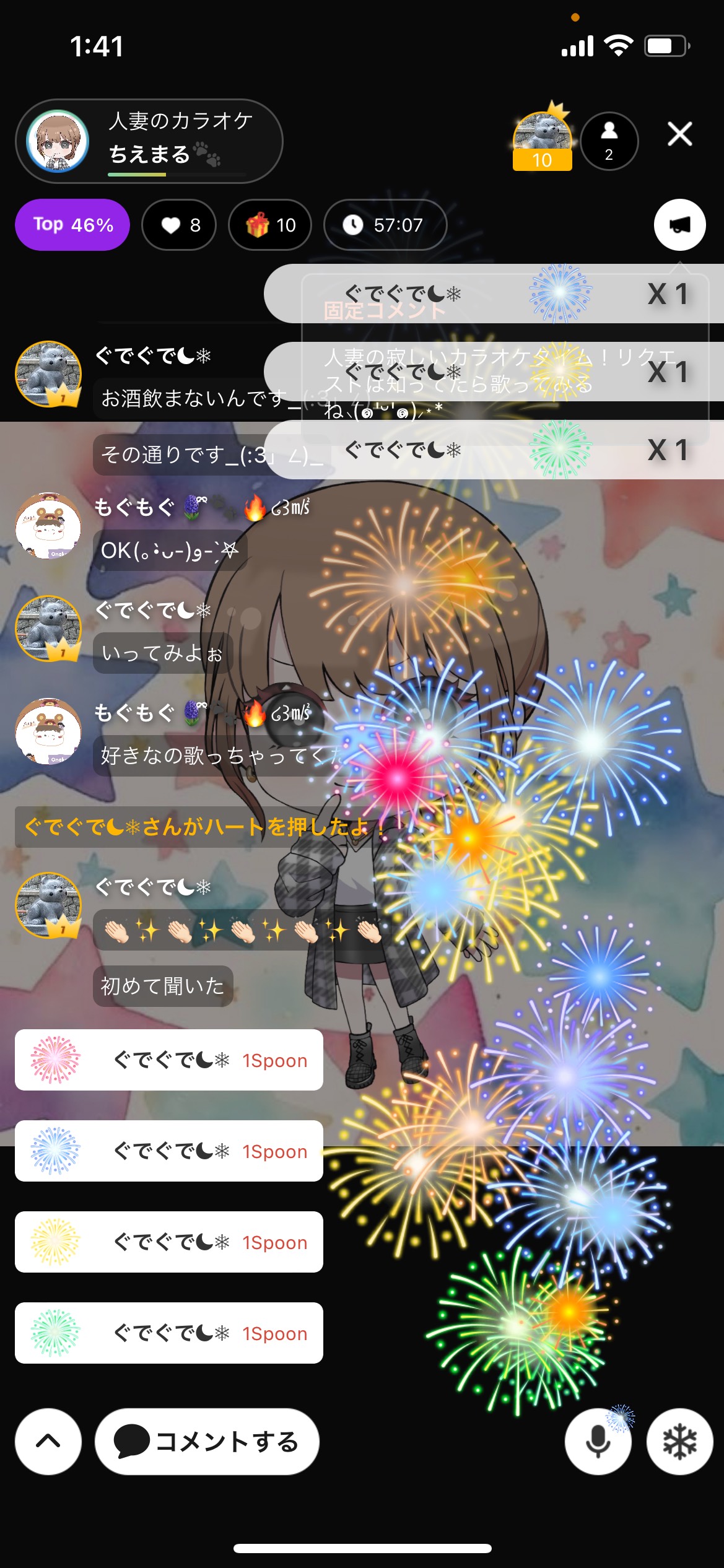Open host profile 人妻のカラオケ ちえまる
The image size is (724, 1568).
tap(149, 141)
